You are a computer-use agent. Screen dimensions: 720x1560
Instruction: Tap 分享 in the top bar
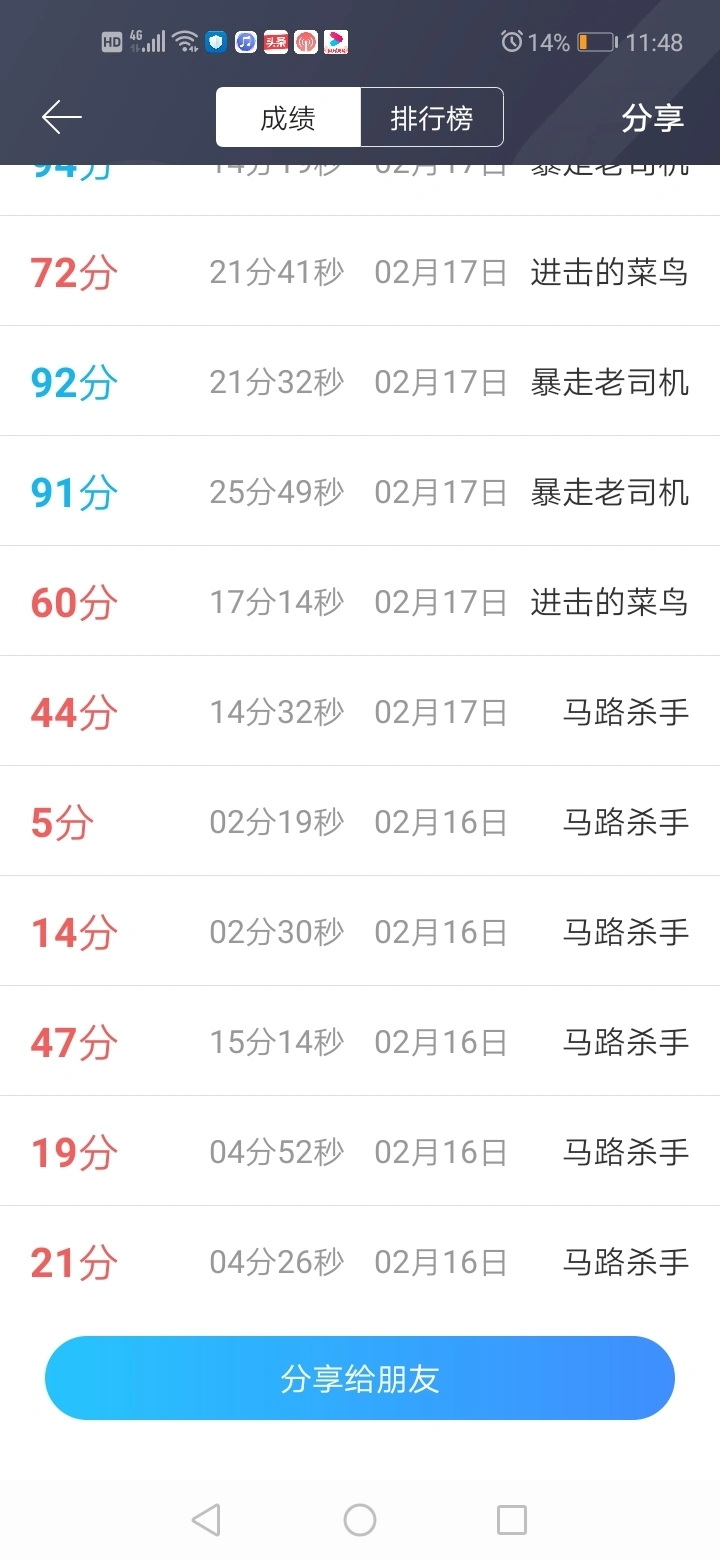click(652, 118)
